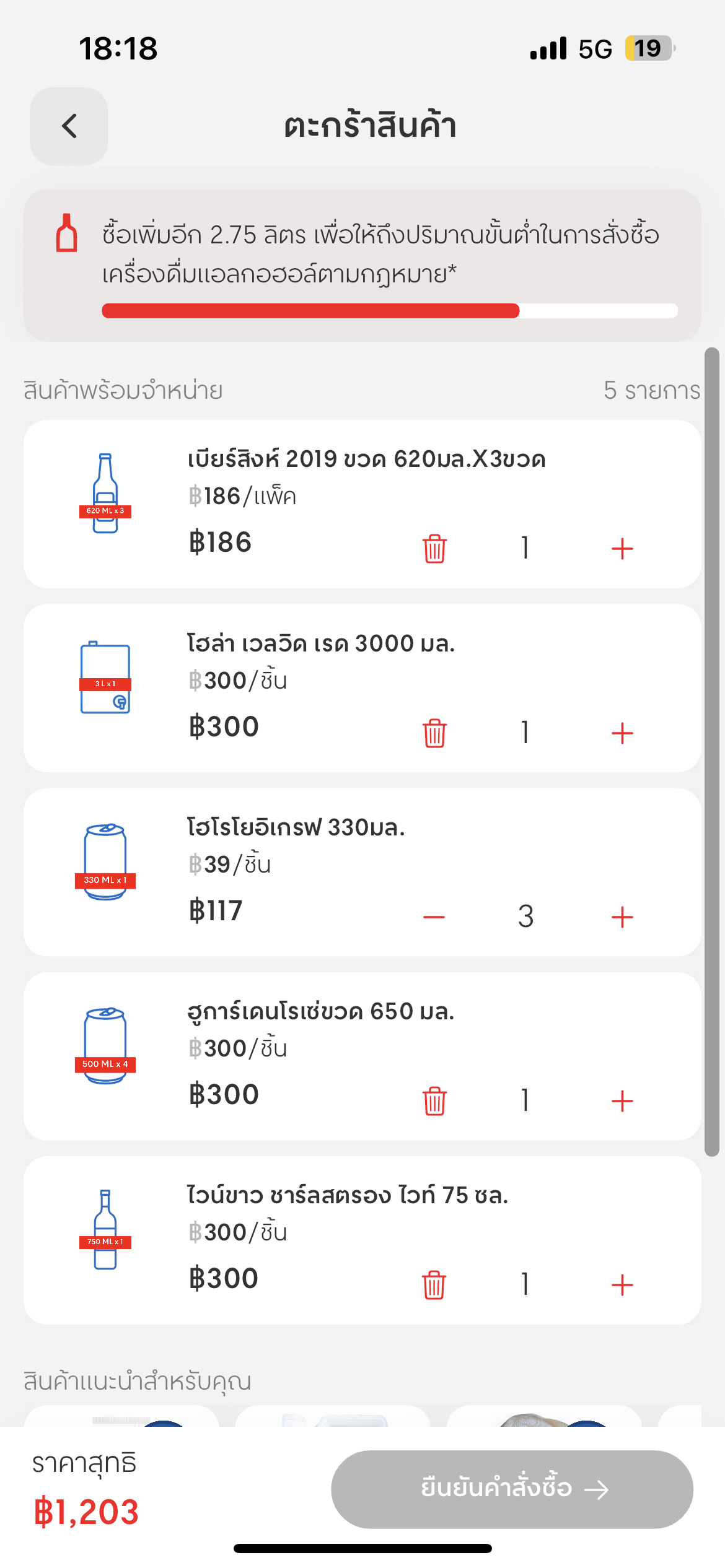Add one more ฮูการ์เดนโรเซ่ขวด 650 มล.

[x=622, y=1100]
